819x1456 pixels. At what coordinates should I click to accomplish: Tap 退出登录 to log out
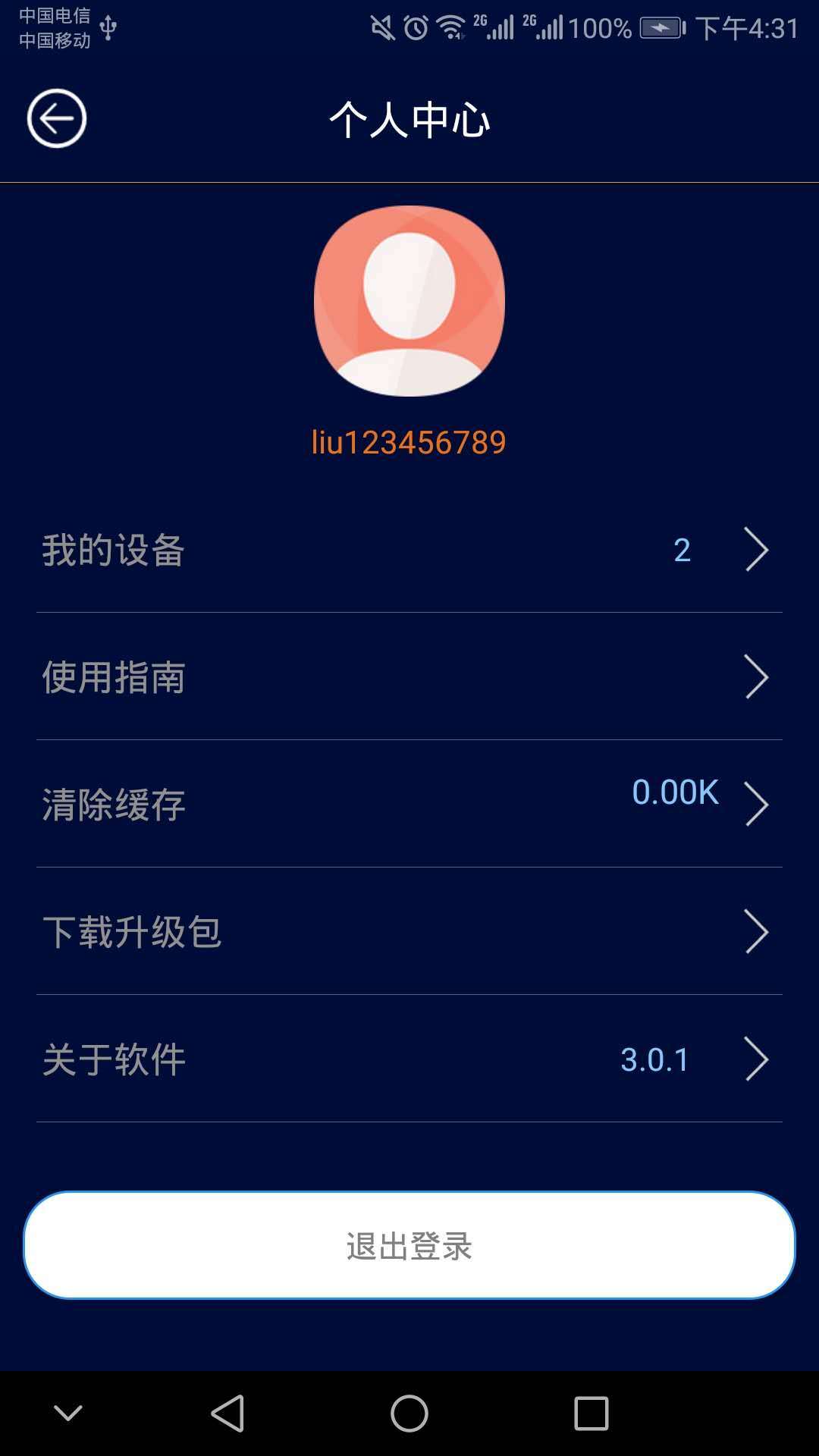tap(409, 1246)
